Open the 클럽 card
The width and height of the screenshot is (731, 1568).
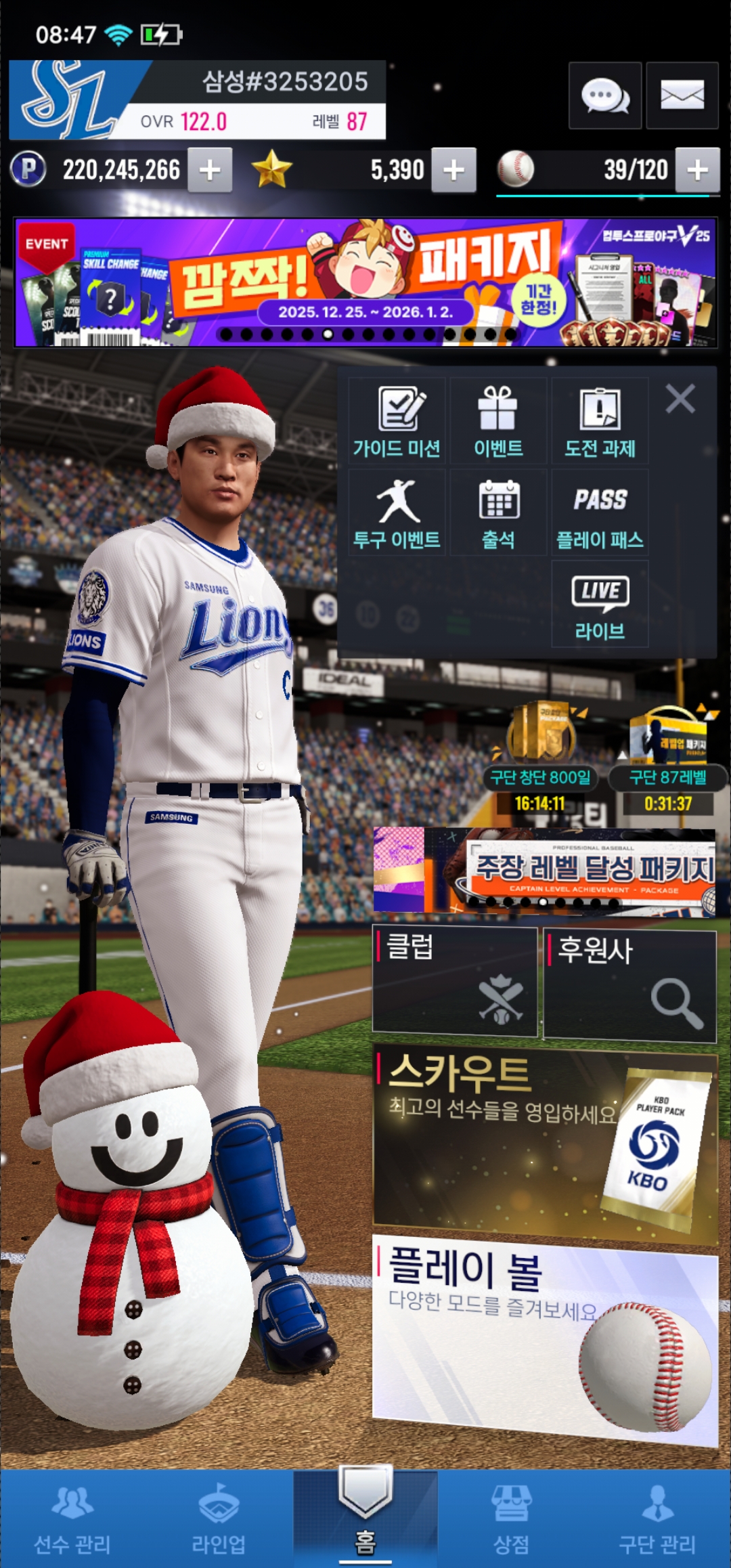tap(454, 982)
